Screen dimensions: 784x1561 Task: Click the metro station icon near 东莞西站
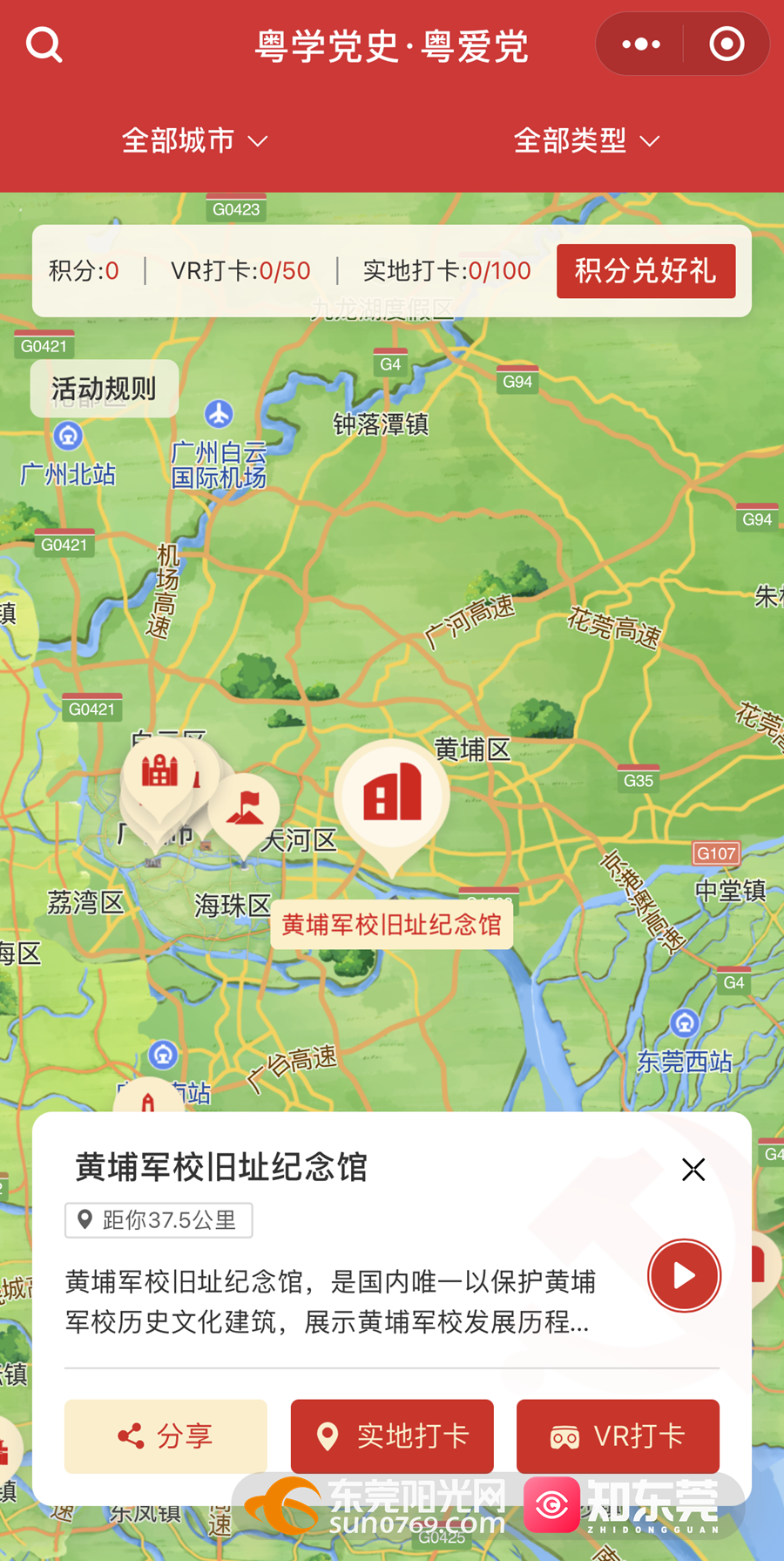(685, 1022)
